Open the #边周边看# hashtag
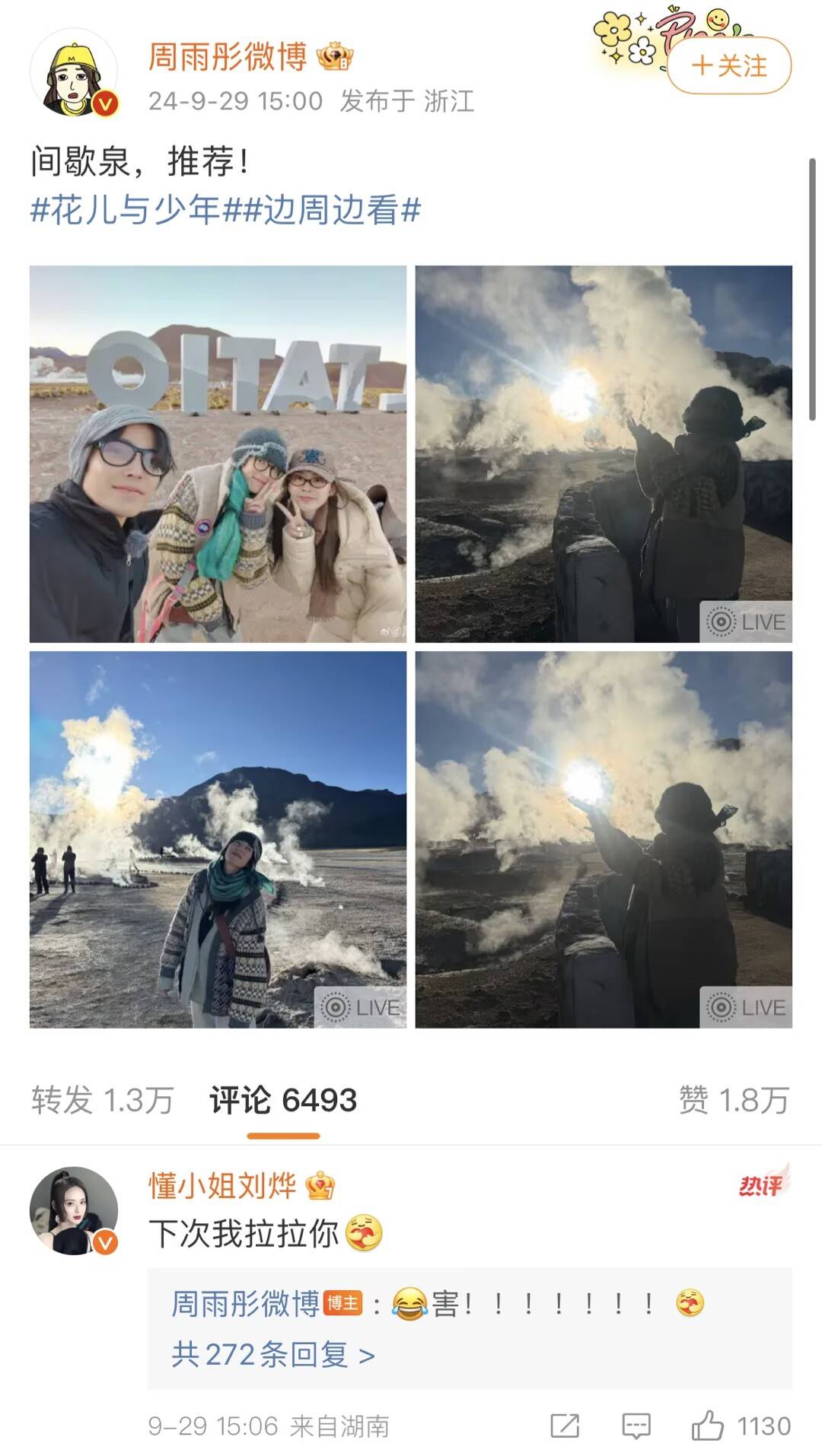Image resolution: width=822 pixels, height=1456 pixels. tap(332, 209)
